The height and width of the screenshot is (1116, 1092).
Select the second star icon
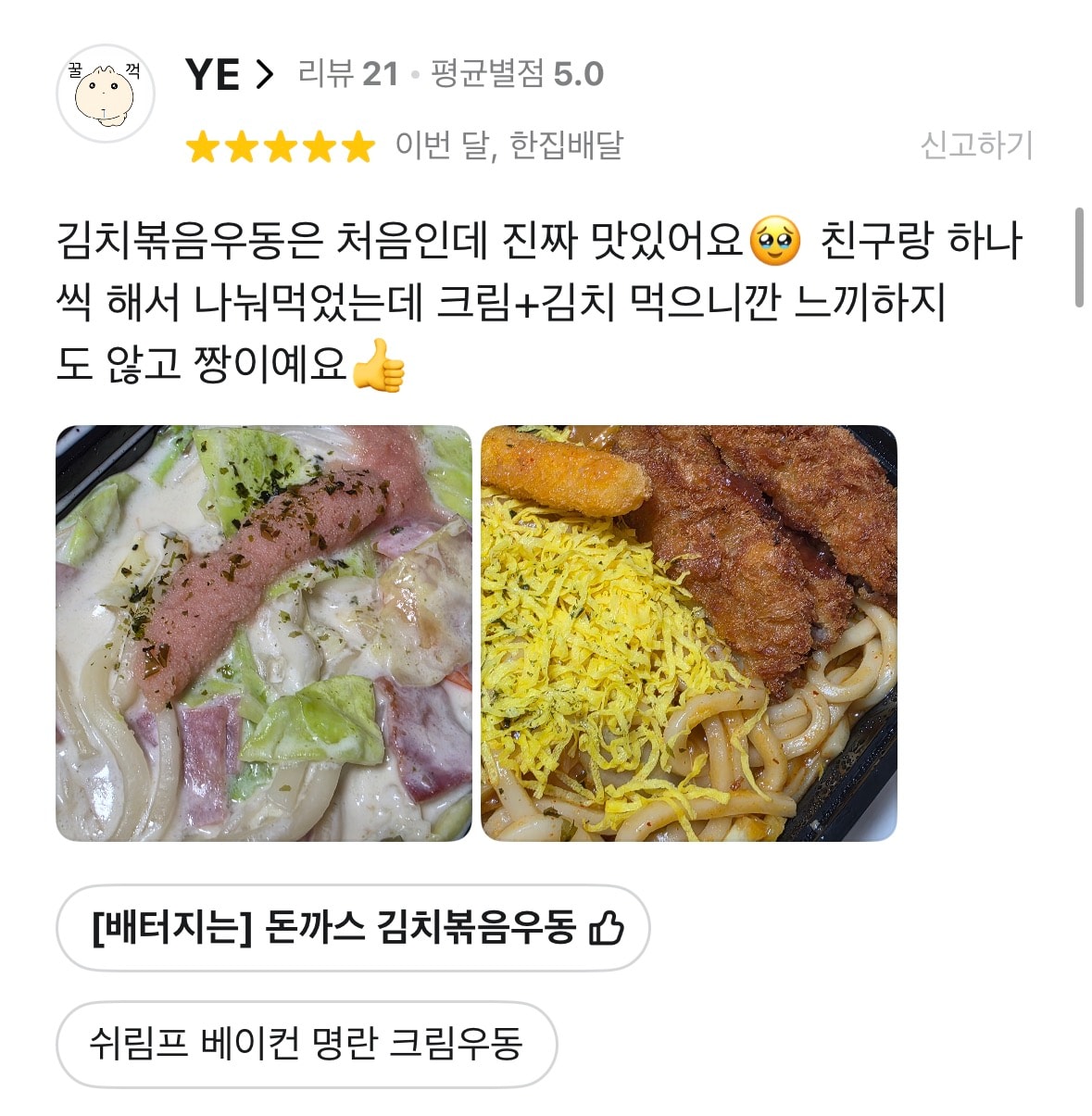tap(243, 146)
